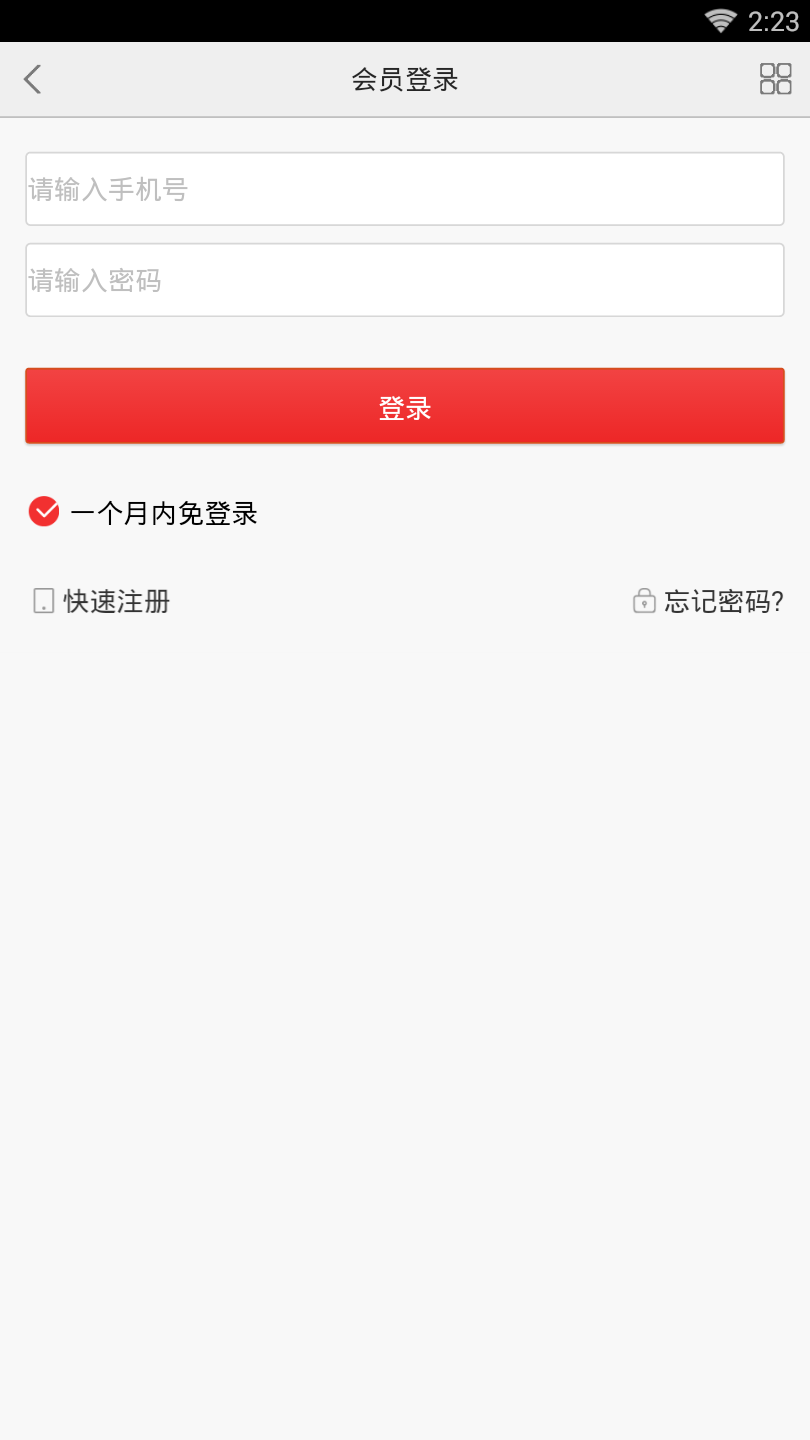The width and height of the screenshot is (810, 1440).
Task: Open 快速注册 quick registration
Action: 102,601
